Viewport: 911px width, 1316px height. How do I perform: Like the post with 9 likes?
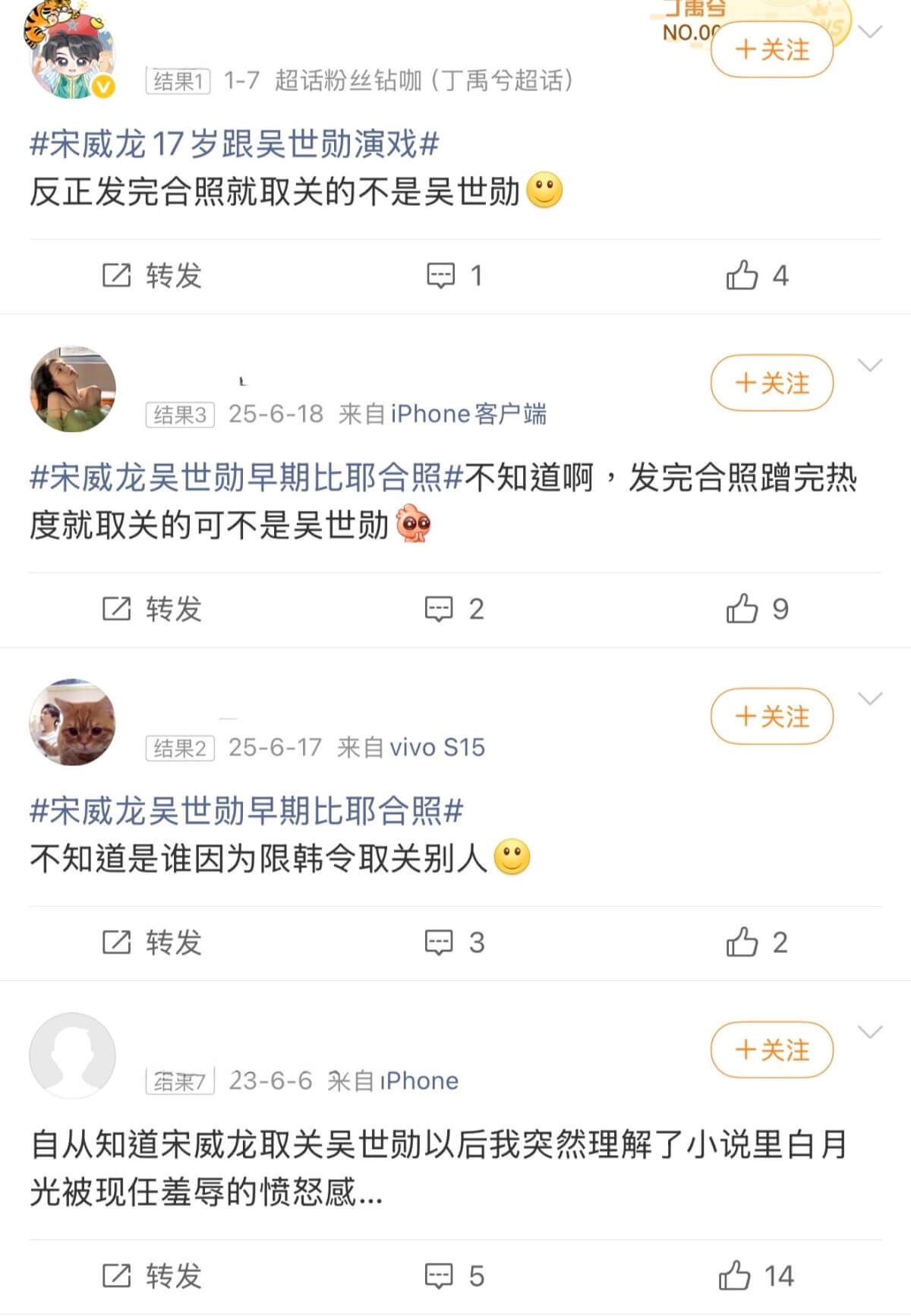756,609
